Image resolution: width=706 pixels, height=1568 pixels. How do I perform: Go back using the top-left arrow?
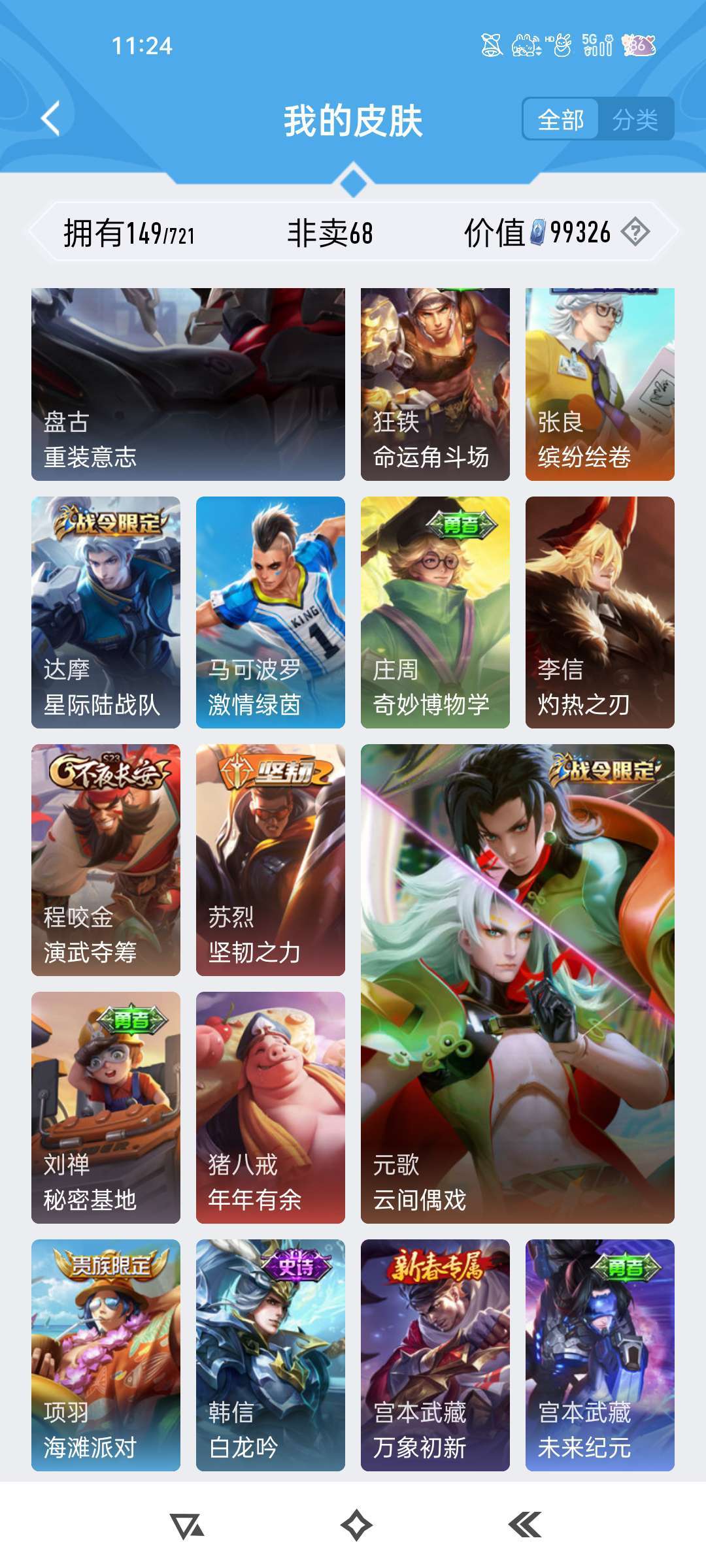pos(51,119)
